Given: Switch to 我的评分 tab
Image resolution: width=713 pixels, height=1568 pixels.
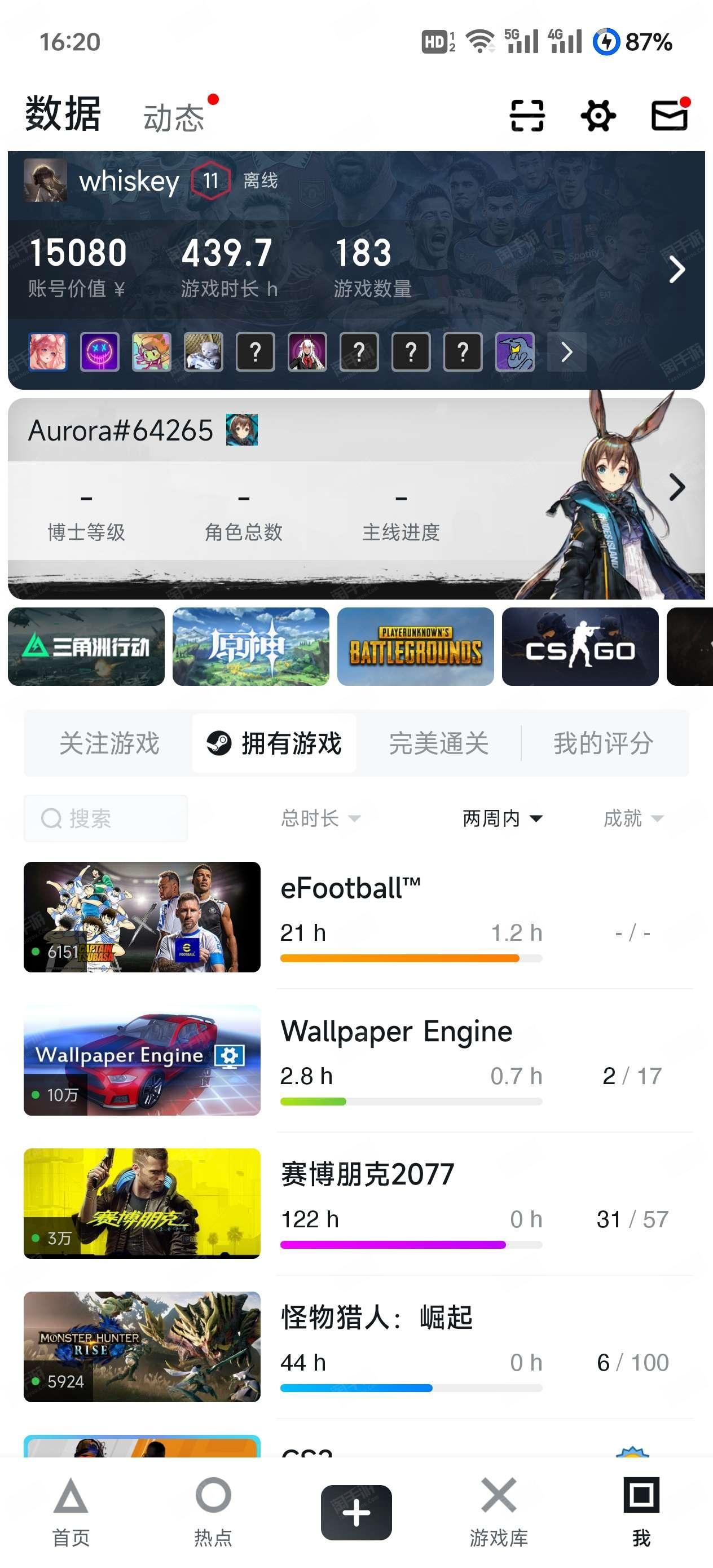Looking at the screenshot, I should tap(604, 743).
